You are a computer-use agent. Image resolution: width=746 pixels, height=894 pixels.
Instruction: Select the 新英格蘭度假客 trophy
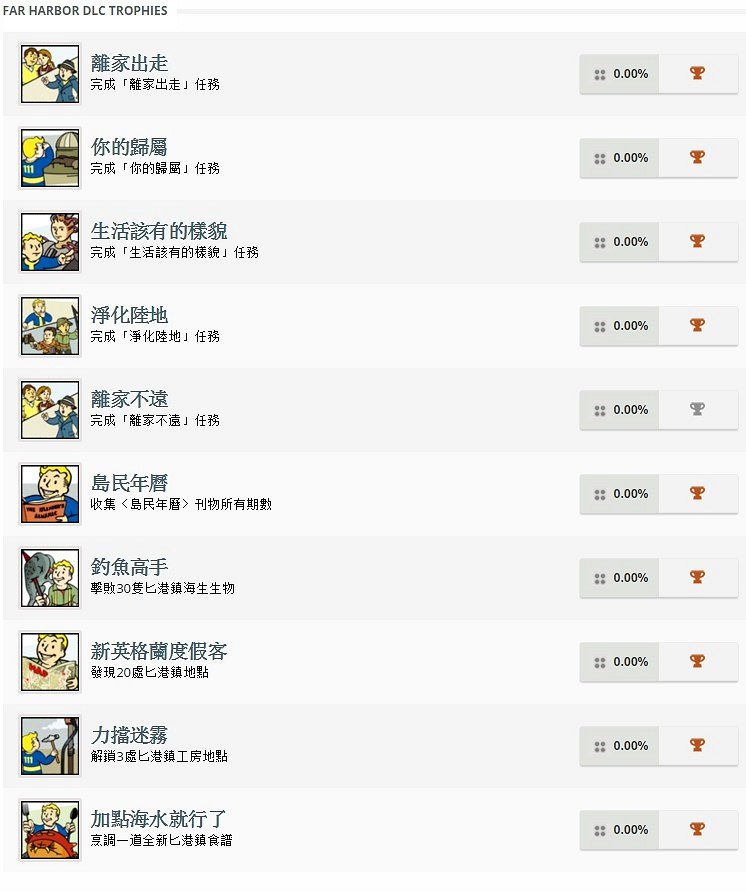coord(159,652)
